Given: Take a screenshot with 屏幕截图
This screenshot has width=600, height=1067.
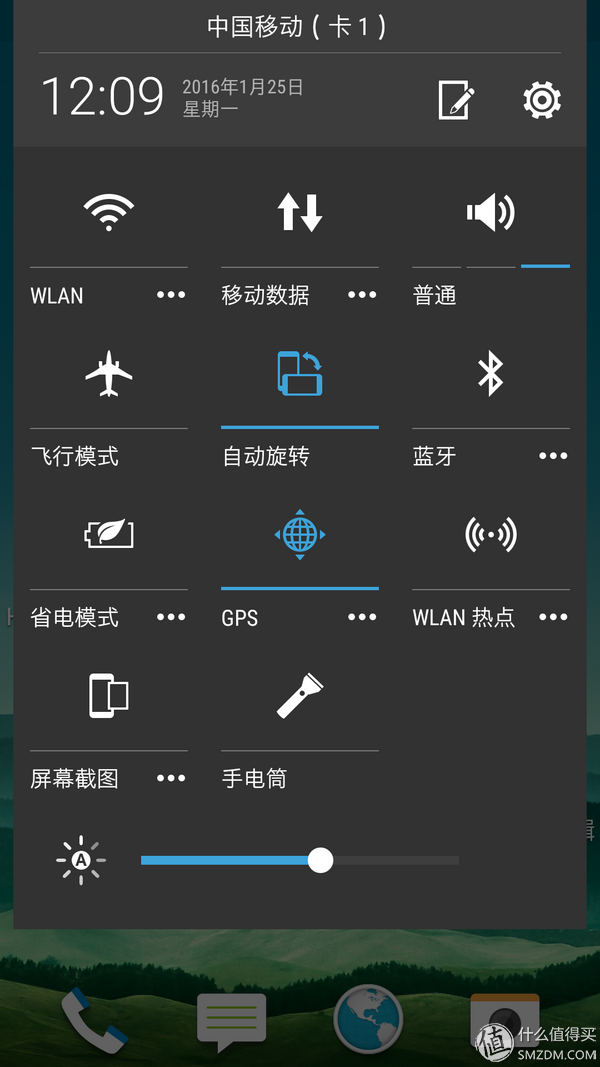Looking at the screenshot, I should (109, 696).
